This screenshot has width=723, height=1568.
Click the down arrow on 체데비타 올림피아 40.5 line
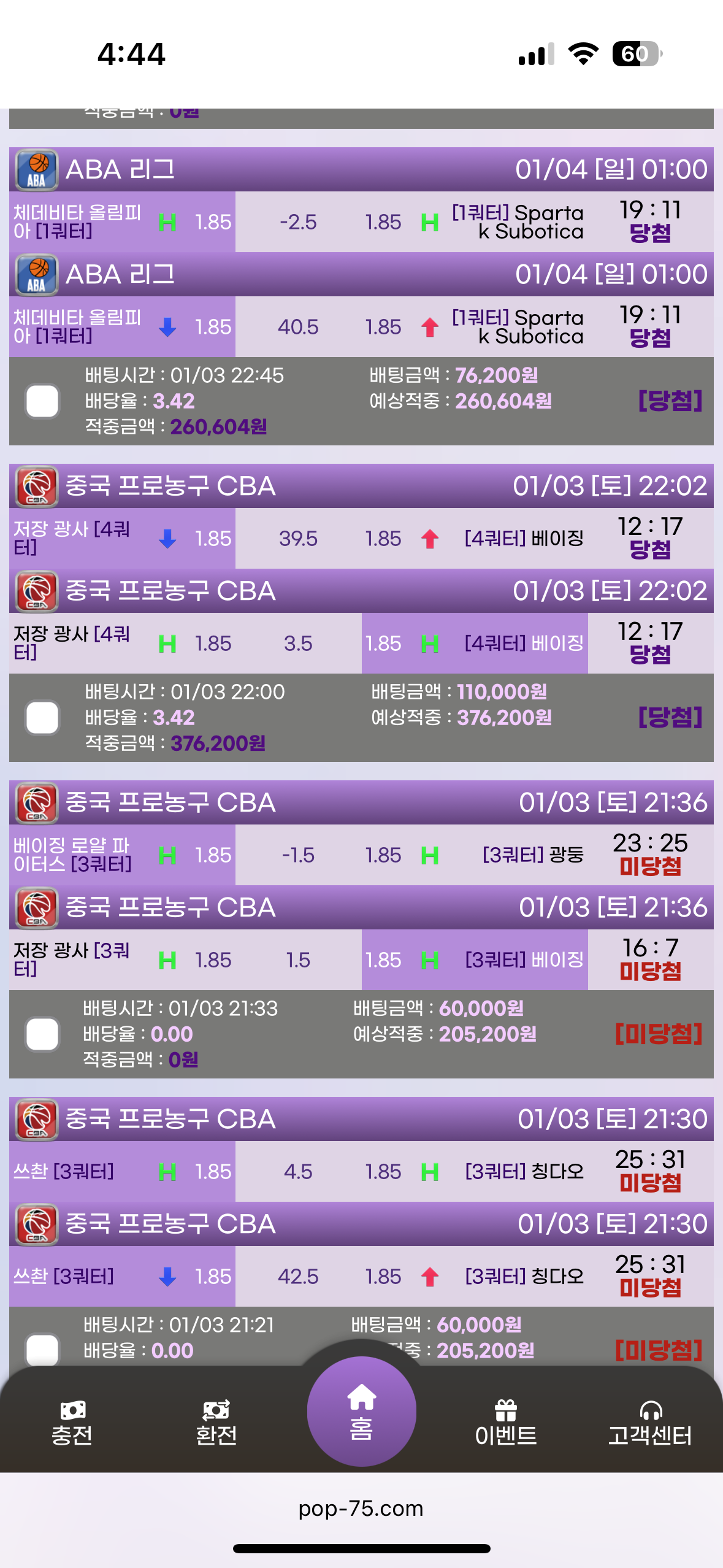[x=167, y=327]
